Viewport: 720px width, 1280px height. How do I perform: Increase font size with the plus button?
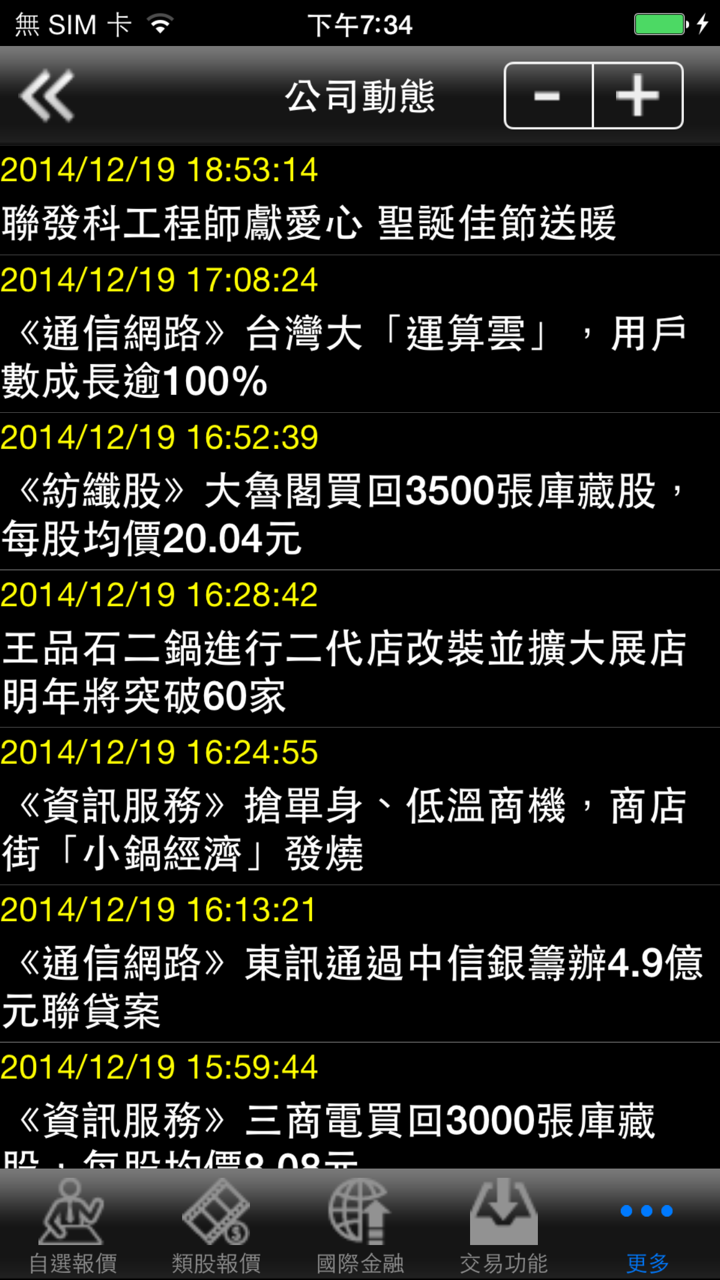click(638, 96)
